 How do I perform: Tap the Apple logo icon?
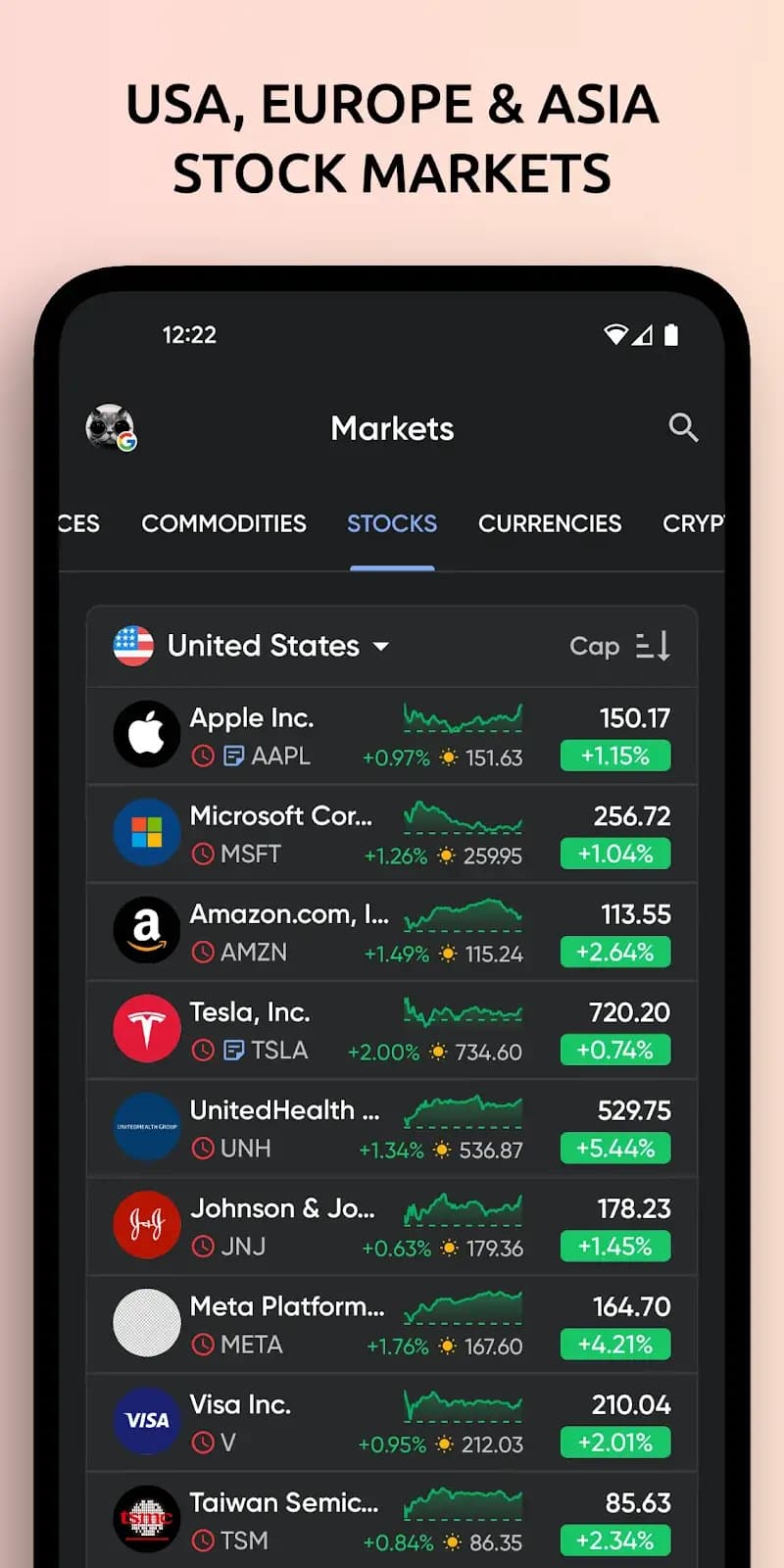tap(146, 734)
